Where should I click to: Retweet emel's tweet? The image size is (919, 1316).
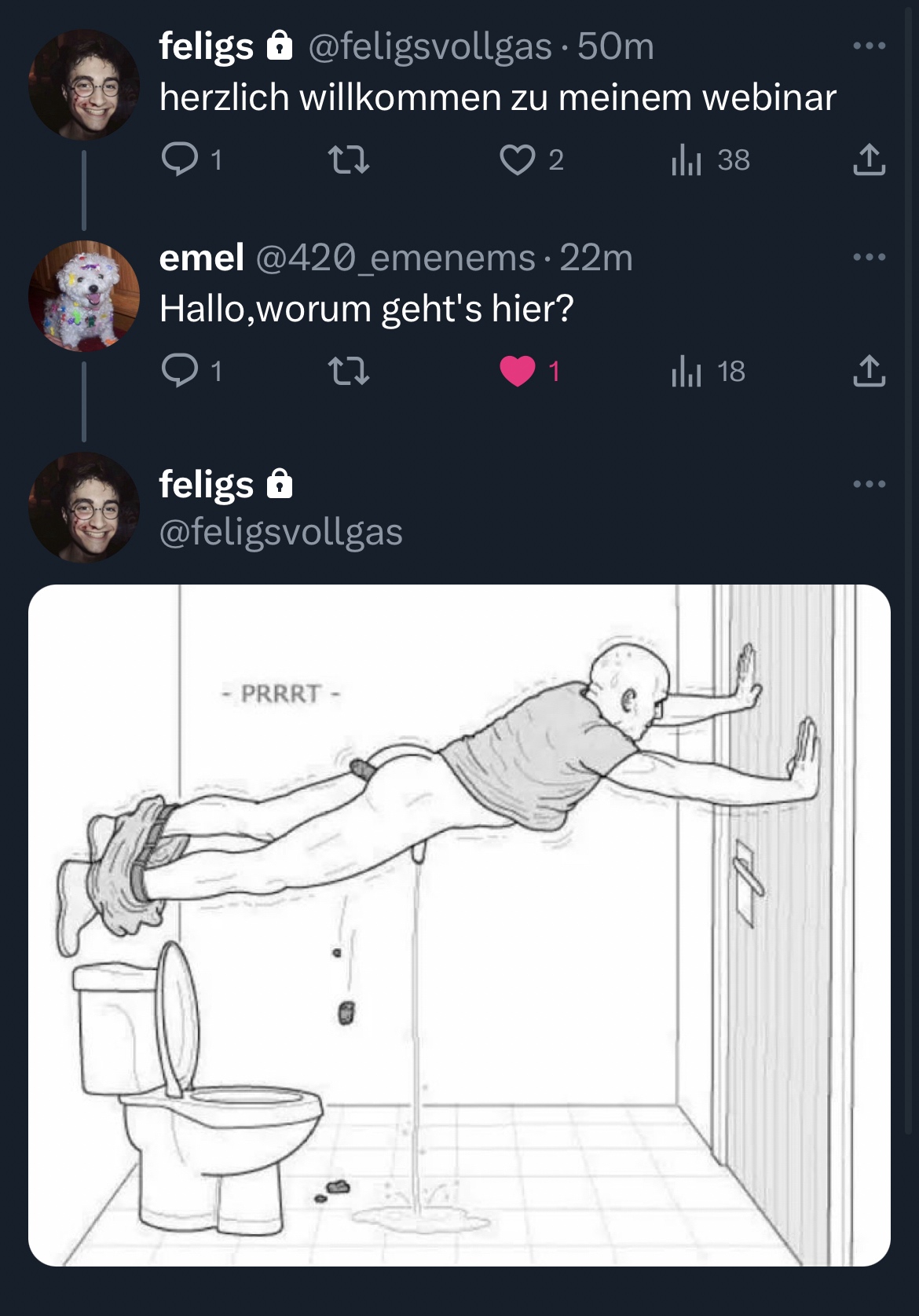(x=348, y=371)
